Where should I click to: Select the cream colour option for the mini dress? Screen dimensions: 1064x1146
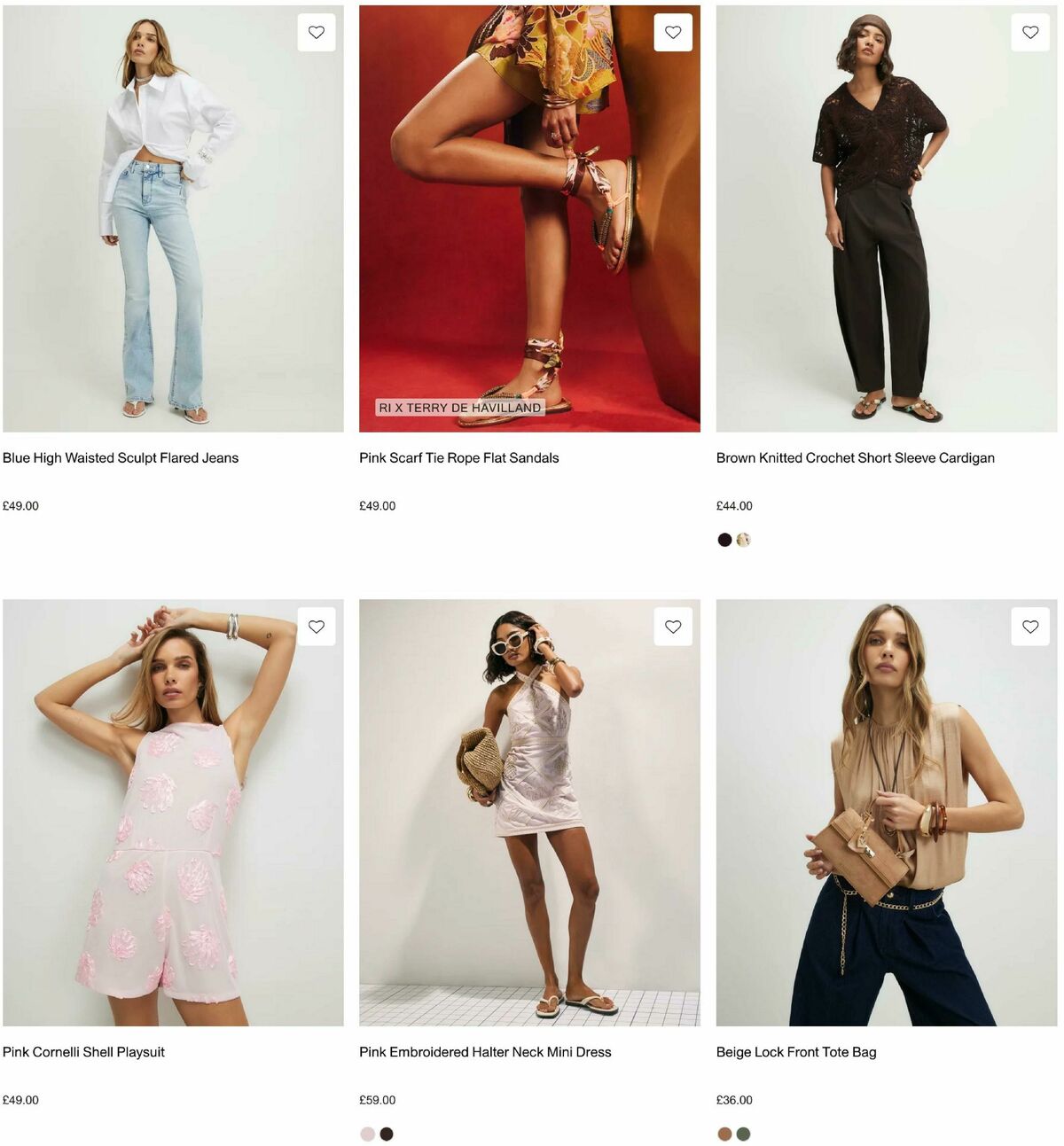[x=366, y=1133]
